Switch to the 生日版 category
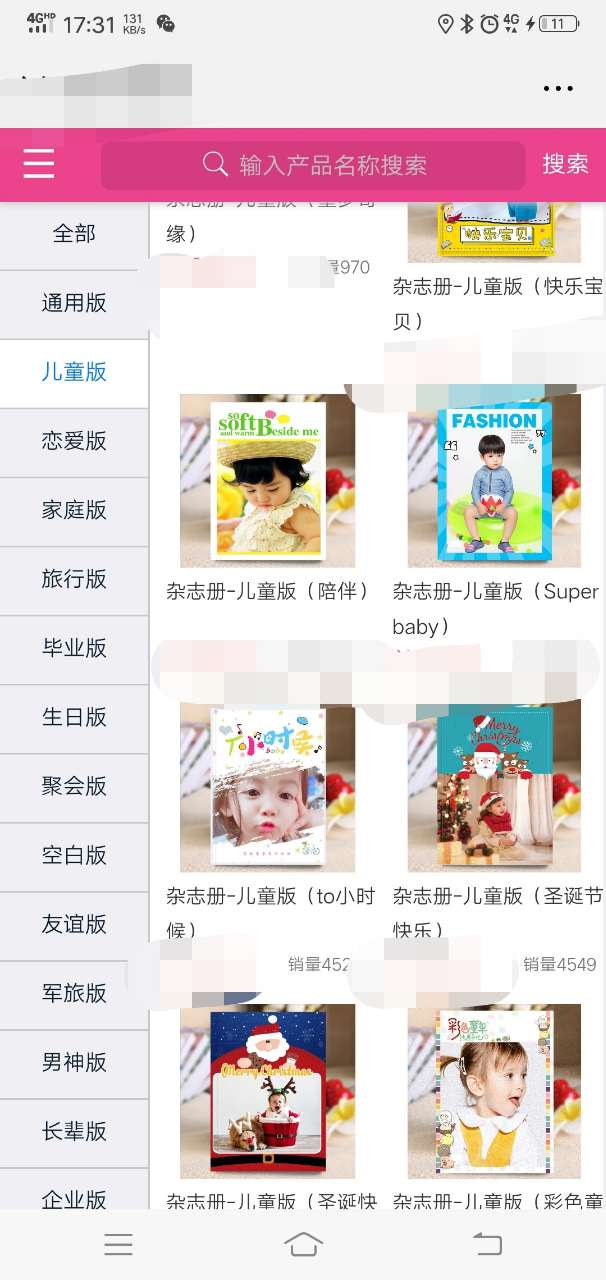Screen dimensions: 606x1280 coord(74,717)
